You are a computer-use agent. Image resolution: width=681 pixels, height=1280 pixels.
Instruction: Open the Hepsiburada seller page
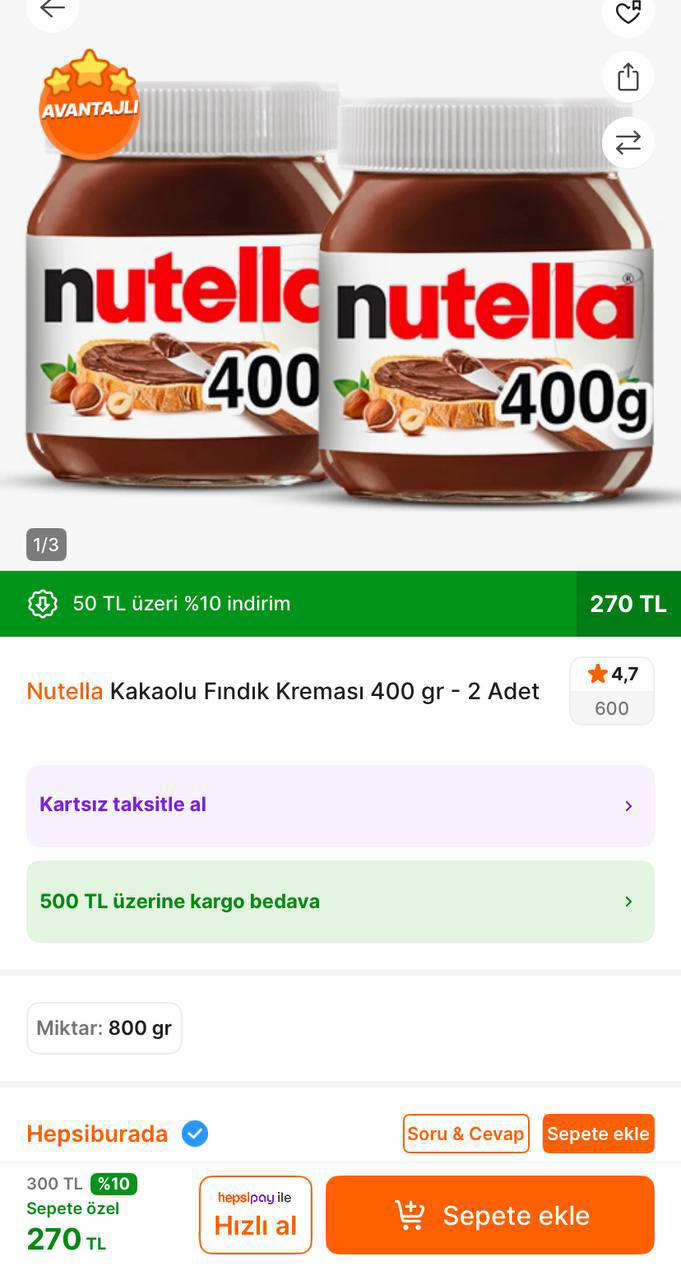tap(97, 1134)
